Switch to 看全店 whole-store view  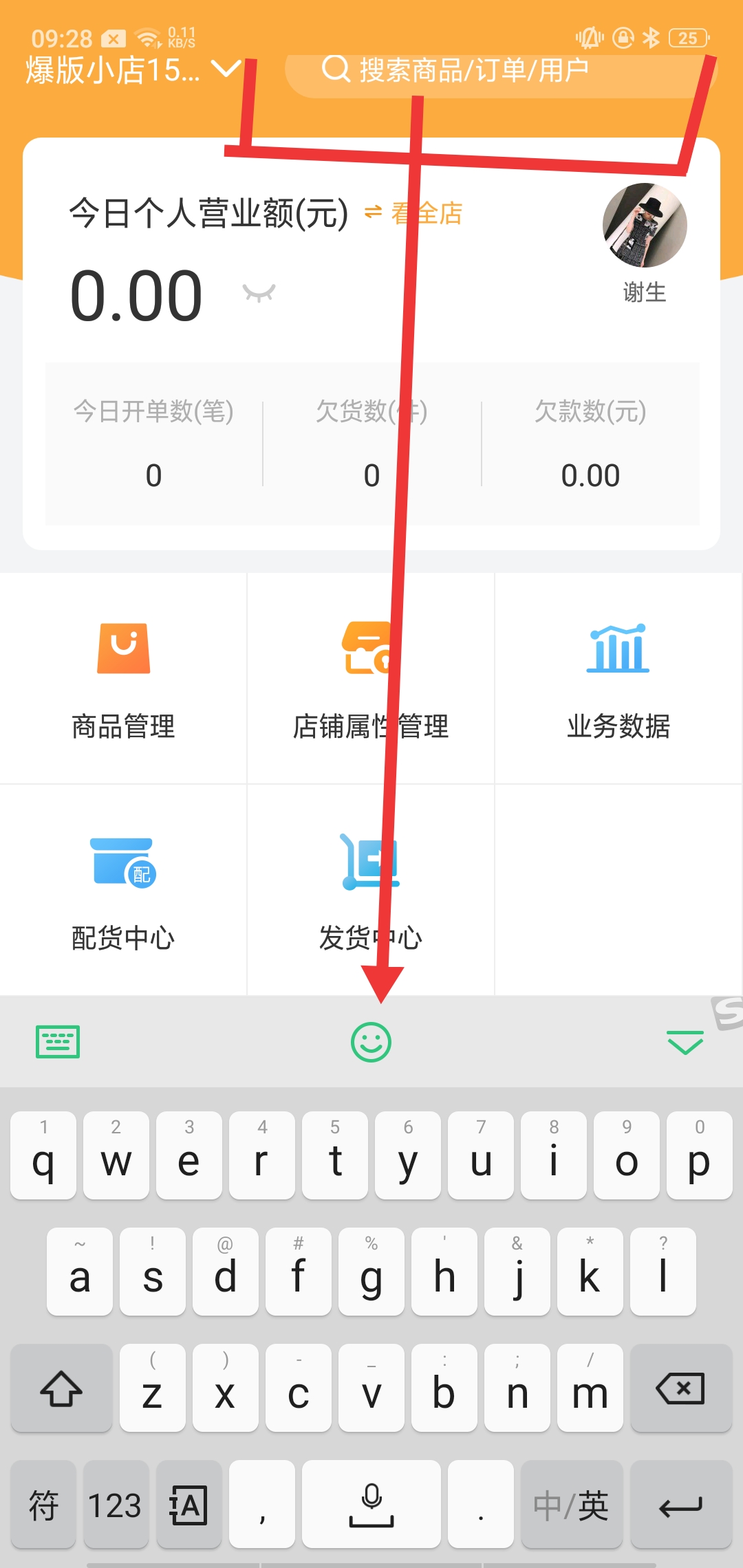[x=413, y=213]
